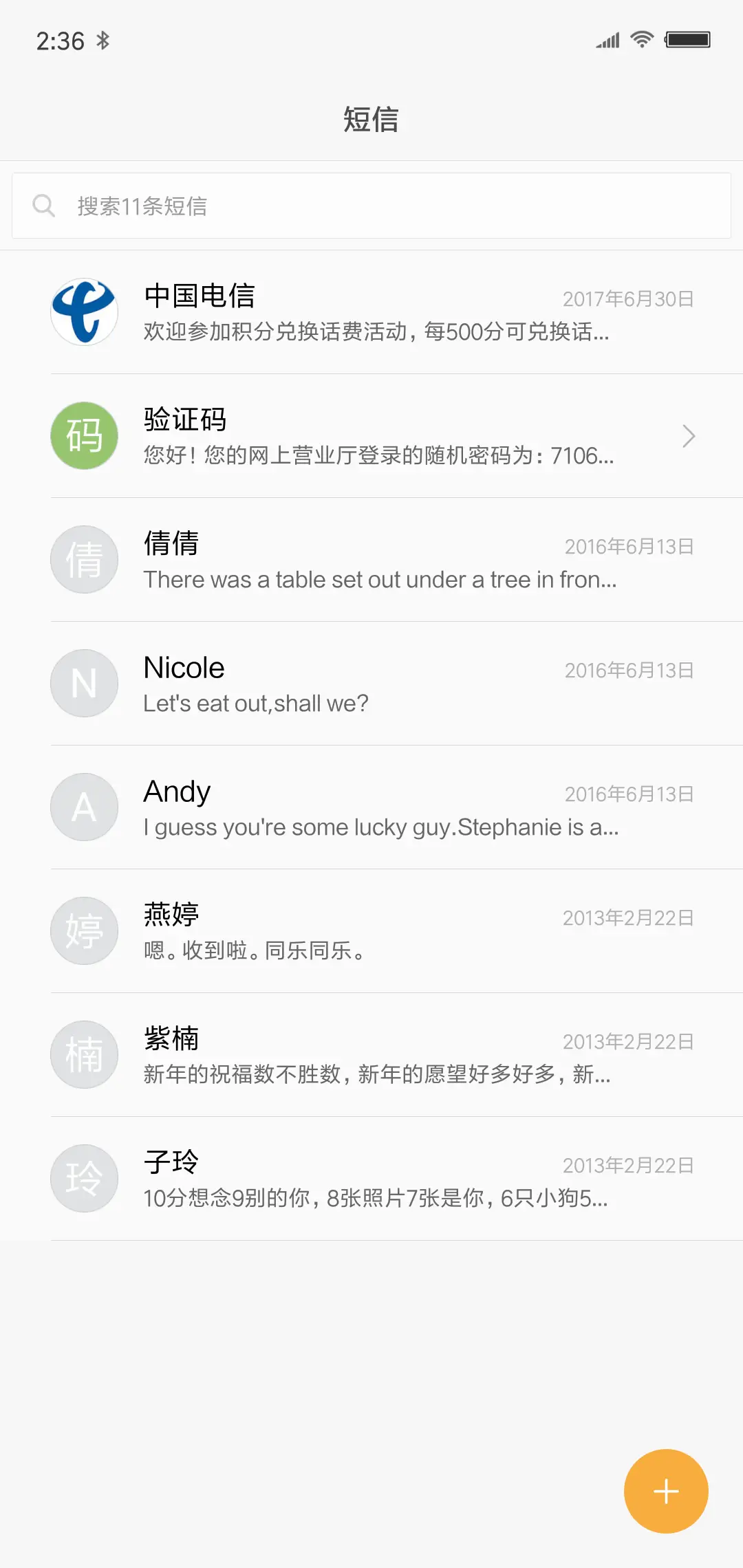The height and width of the screenshot is (1568, 743).
Task: Tap the 玲 avatar of 子玲
Action: [x=84, y=1178]
